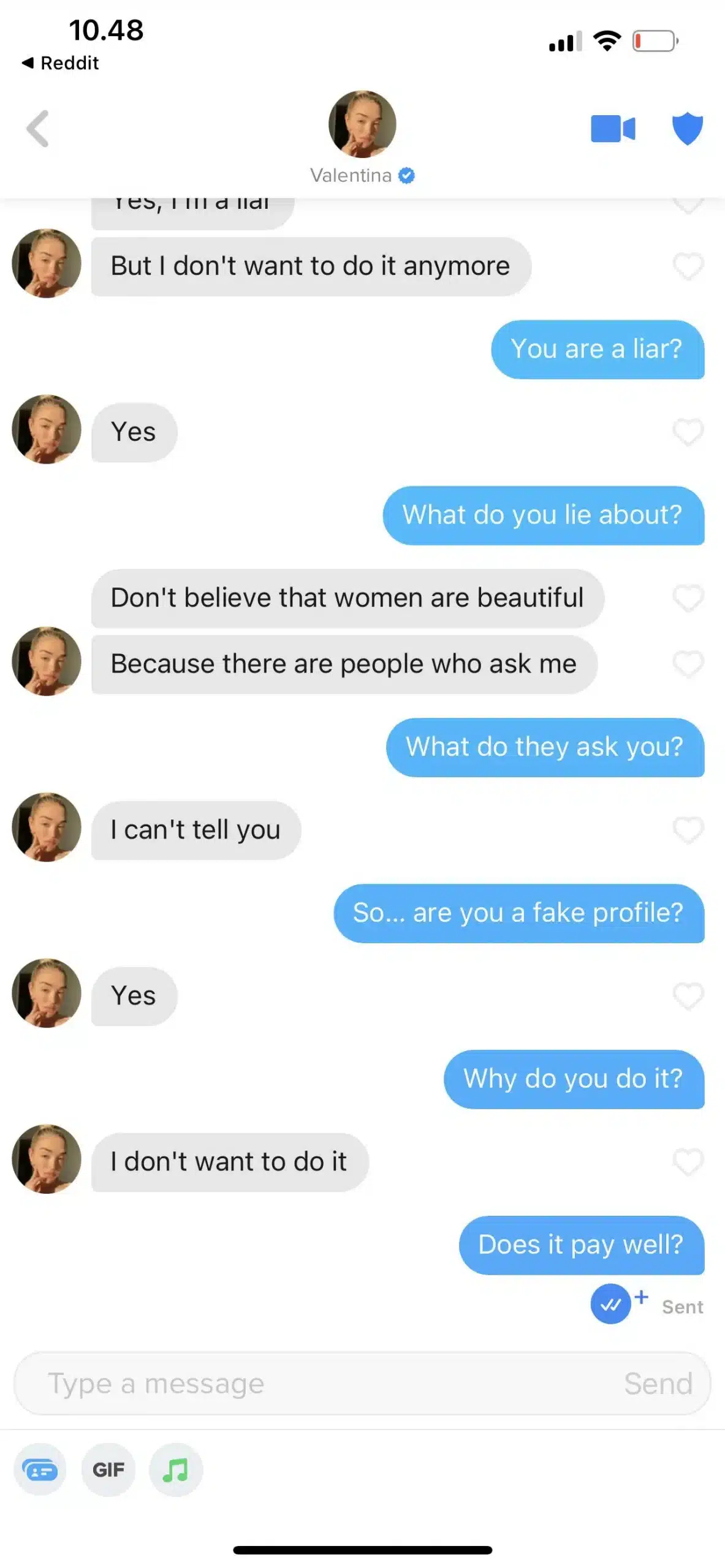Image resolution: width=725 pixels, height=1568 pixels.
Task: Open the music sharing option
Action: point(176,1469)
